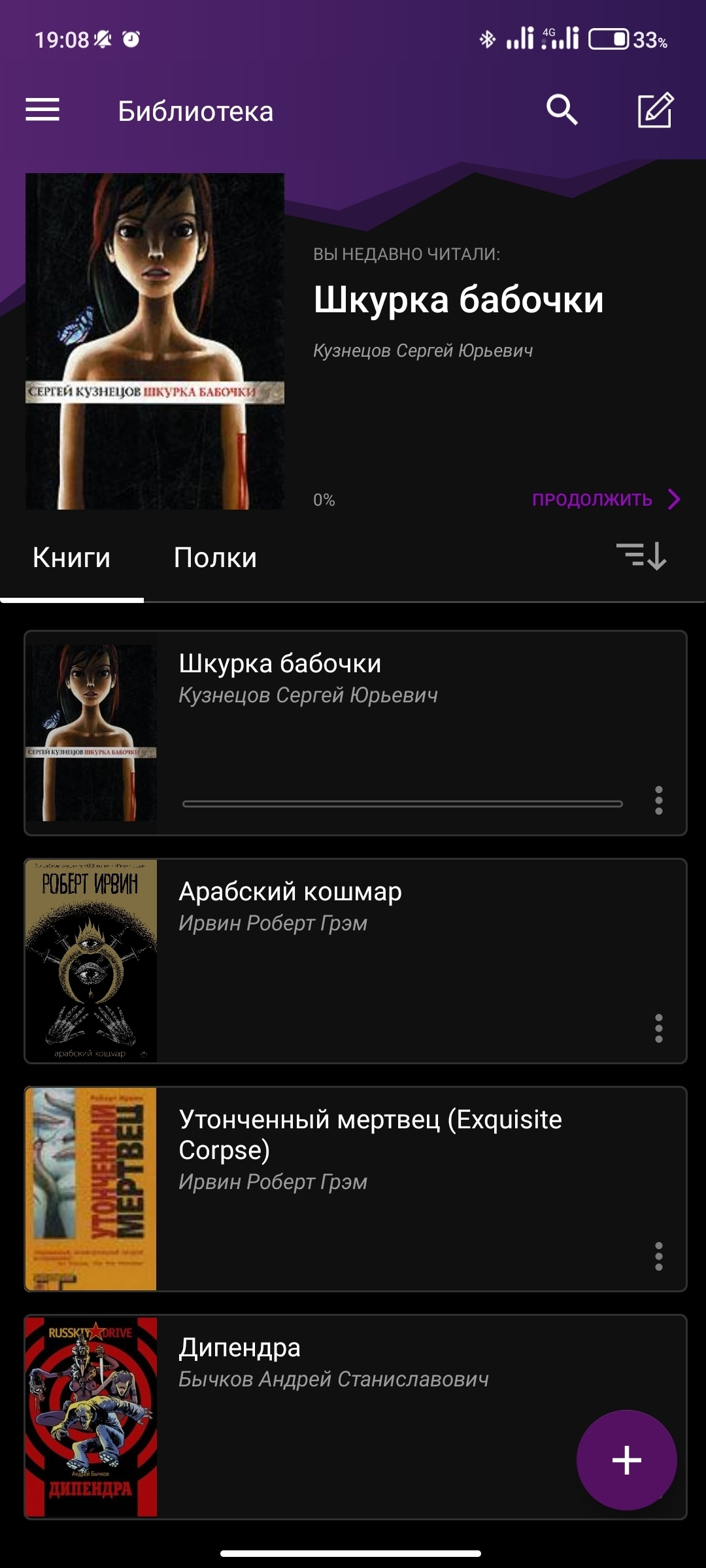
Task: Add a new book with plus button
Action: click(x=626, y=1460)
